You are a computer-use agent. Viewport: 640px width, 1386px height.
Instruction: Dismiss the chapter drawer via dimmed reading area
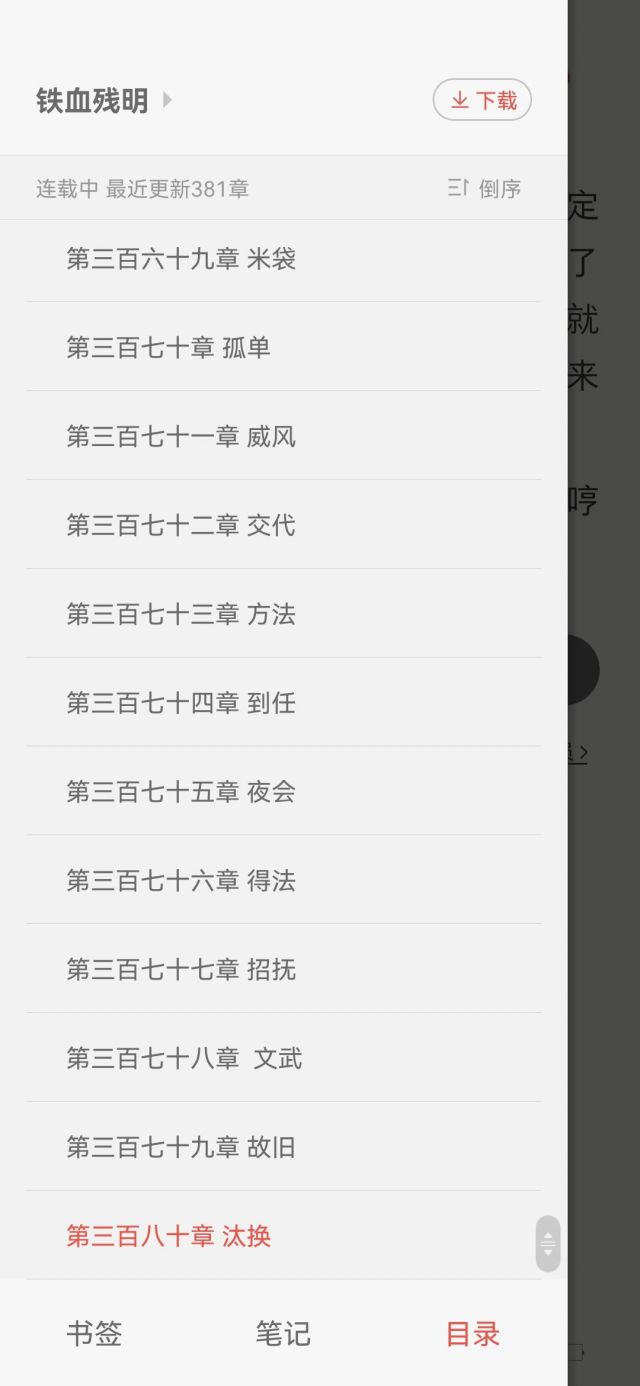click(x=604, y=900)
